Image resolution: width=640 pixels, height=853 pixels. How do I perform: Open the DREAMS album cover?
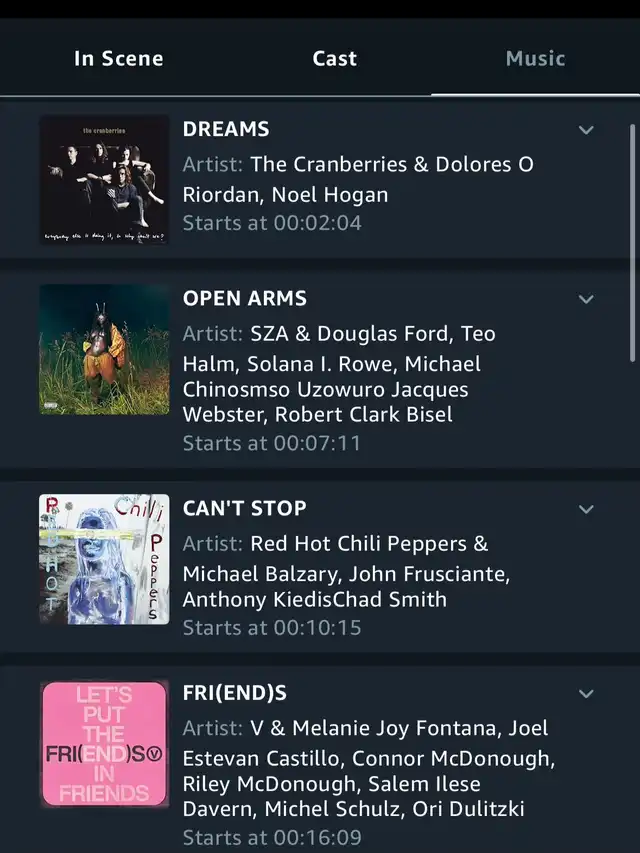(x=105, y=180)
